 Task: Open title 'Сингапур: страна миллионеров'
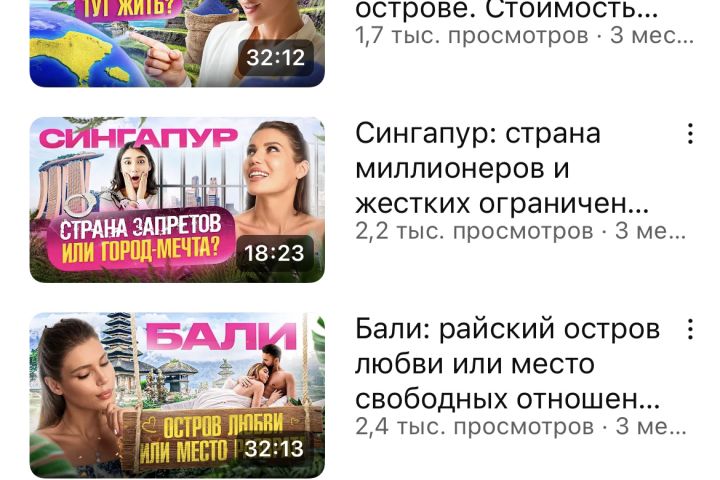[x=503, y=168]
